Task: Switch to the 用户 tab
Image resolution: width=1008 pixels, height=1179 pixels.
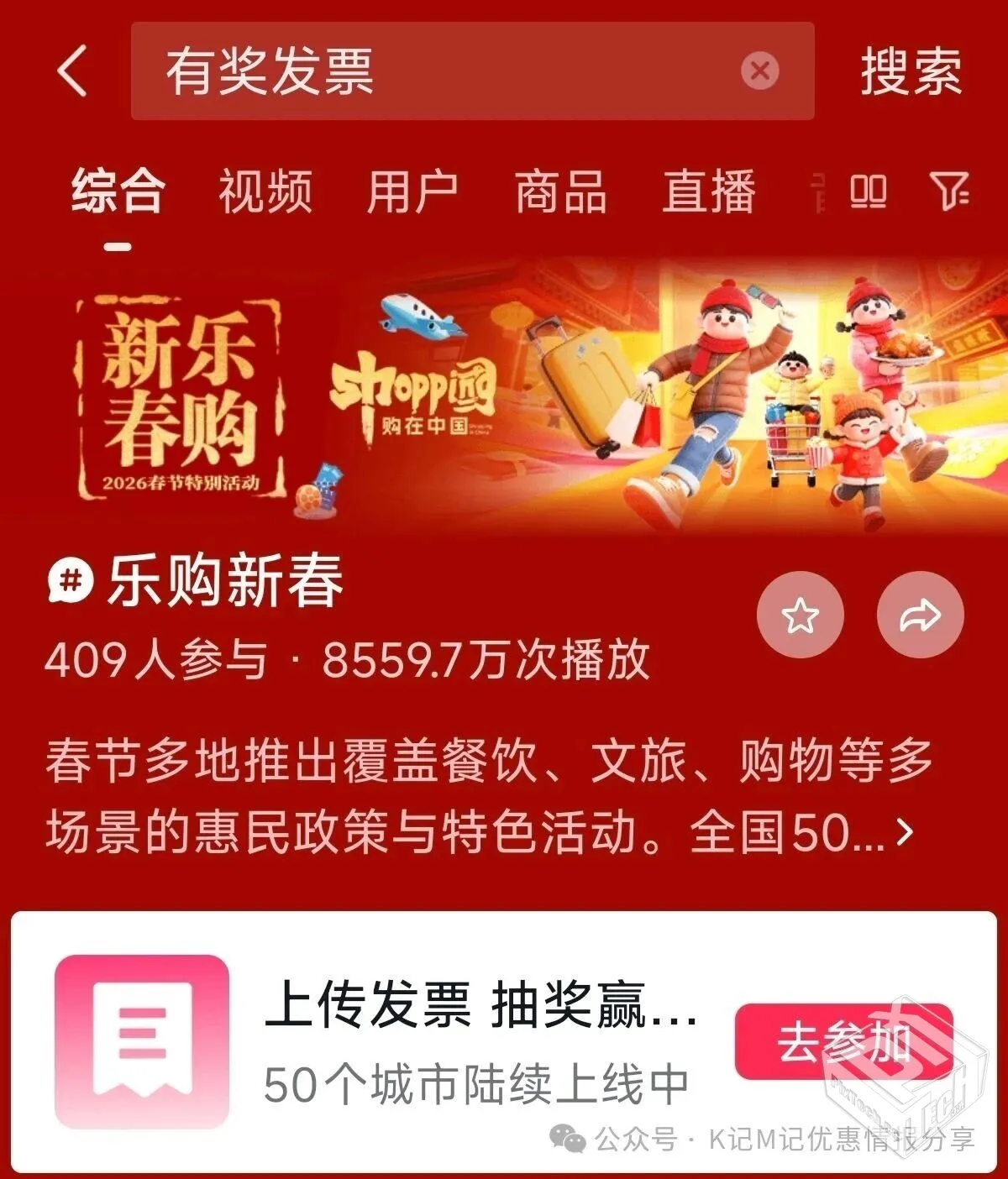Action: (412, 191)
